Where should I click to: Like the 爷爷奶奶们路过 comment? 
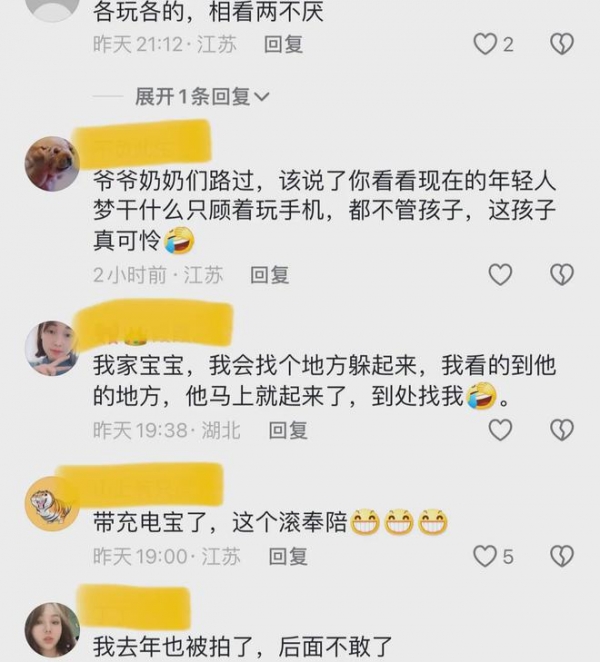click(499, 275)
